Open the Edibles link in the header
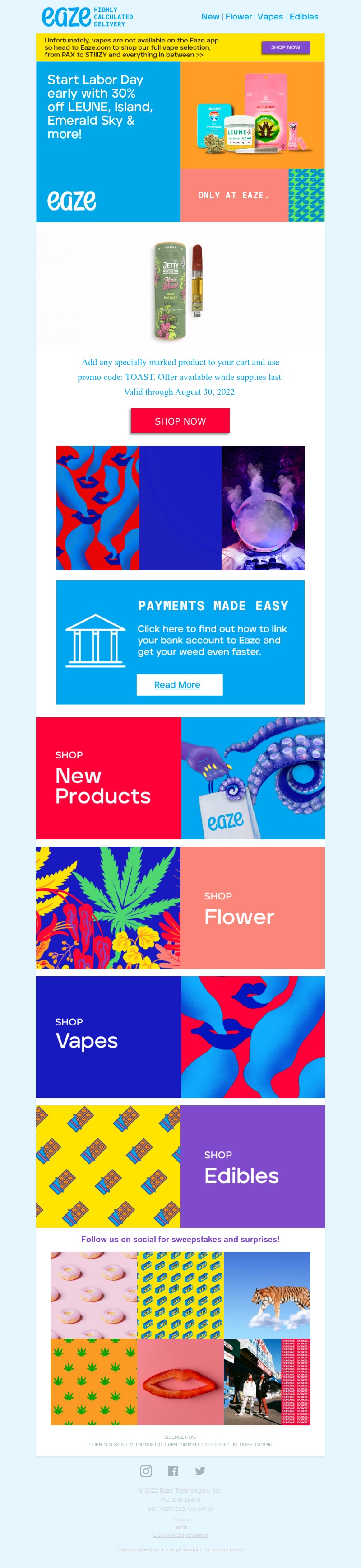 [304, 16]
